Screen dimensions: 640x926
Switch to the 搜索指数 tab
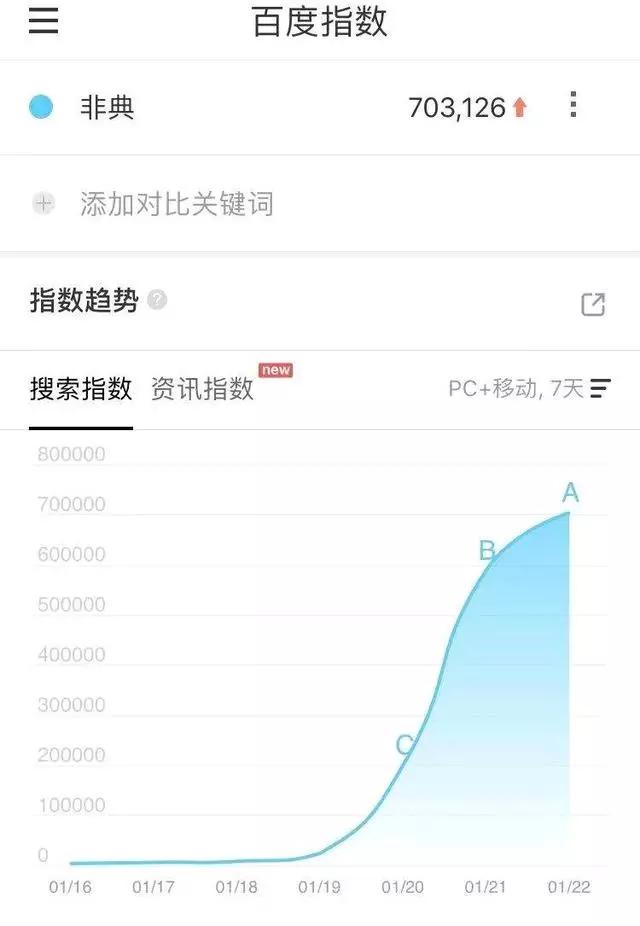tap(81, 389)
